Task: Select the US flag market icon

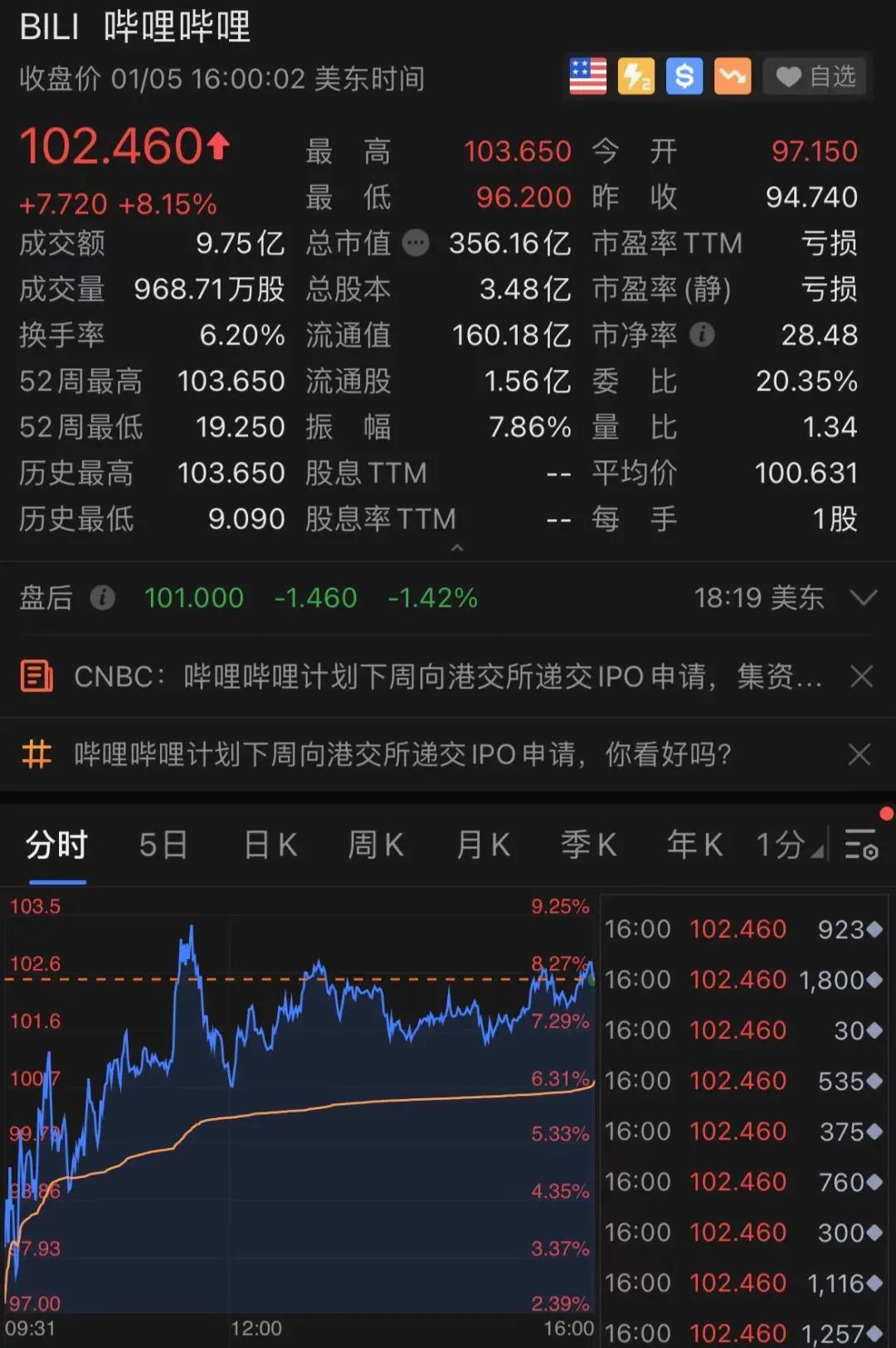Action: (587, 75)
